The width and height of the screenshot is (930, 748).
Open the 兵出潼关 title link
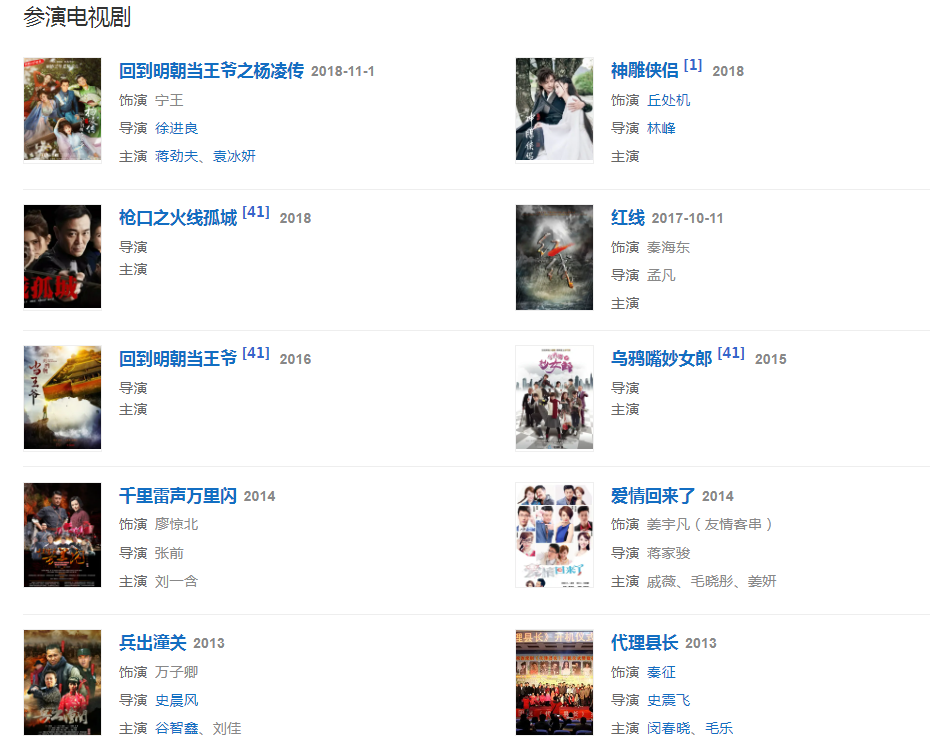coord(152,643)
